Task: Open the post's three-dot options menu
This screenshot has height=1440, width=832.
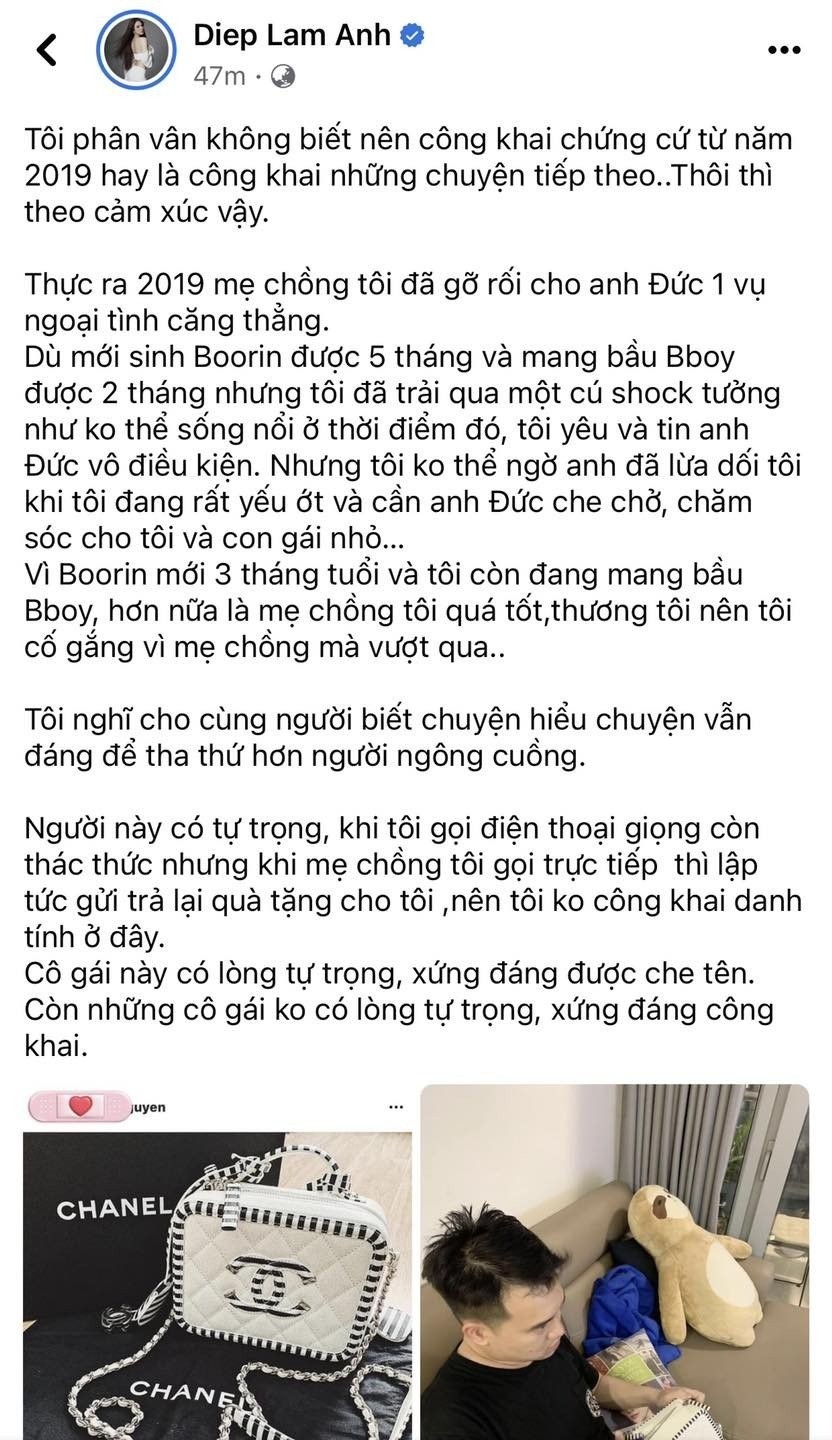Action: click(x=783, y=50)
